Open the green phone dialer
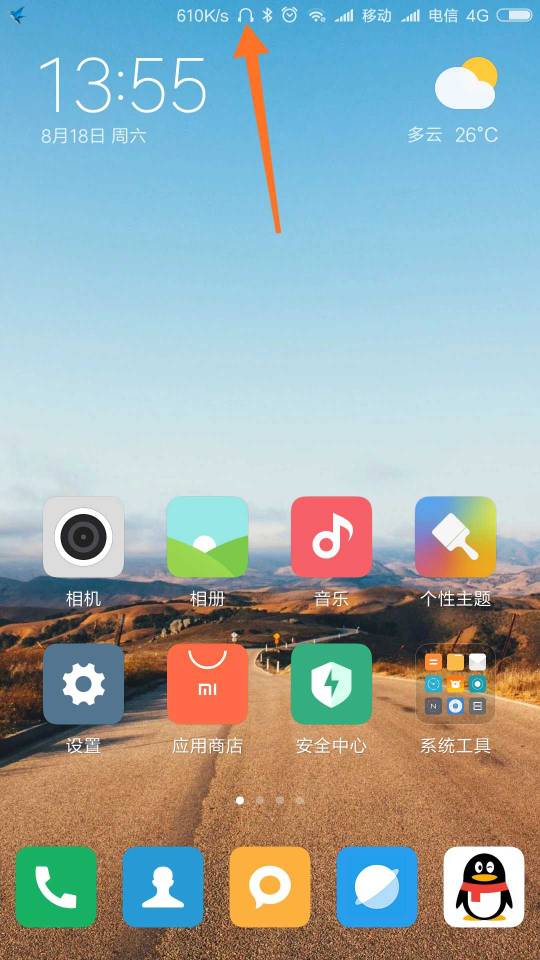The width and height of the screenshot is (540, 960). 56,887
